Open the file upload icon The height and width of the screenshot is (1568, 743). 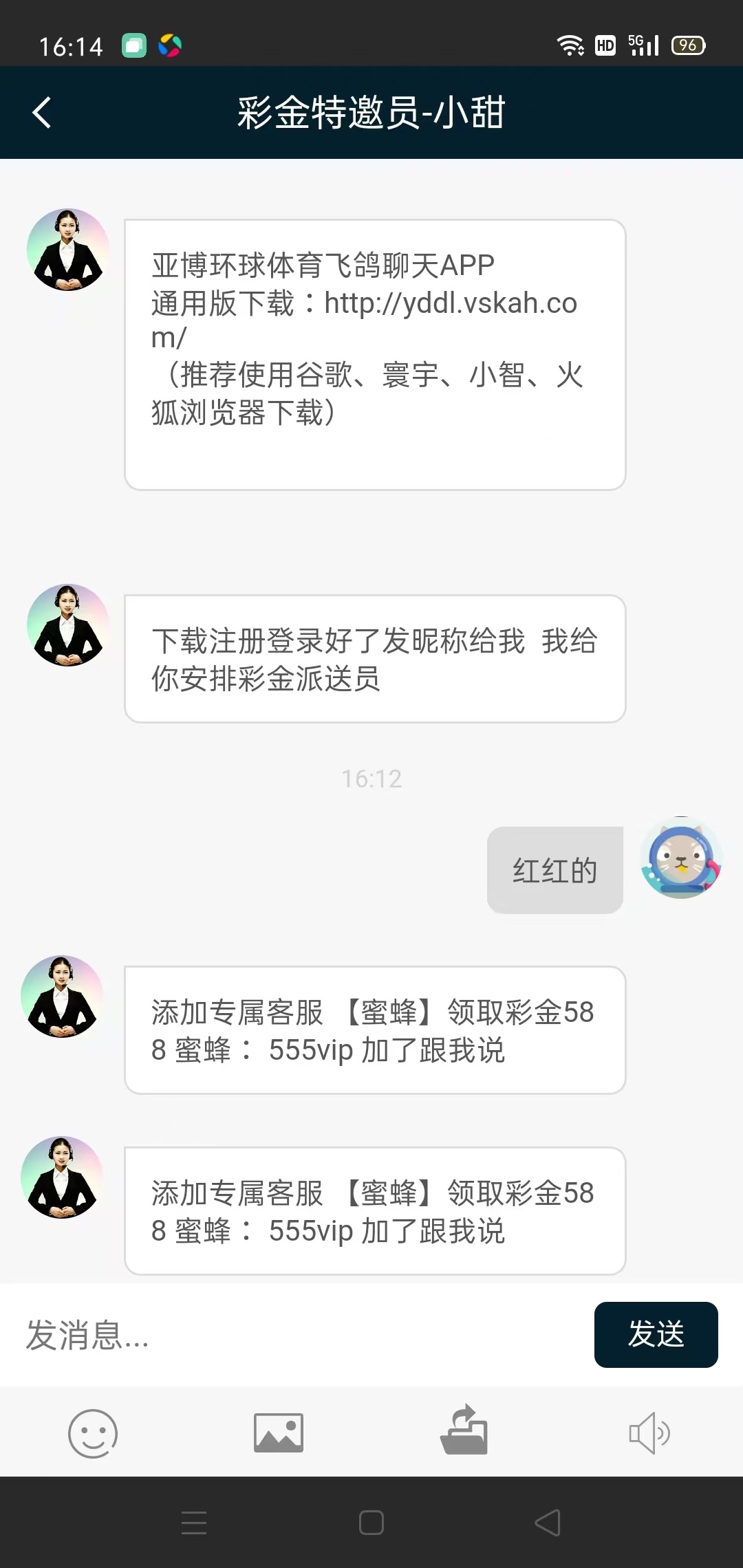(464, 1430)
